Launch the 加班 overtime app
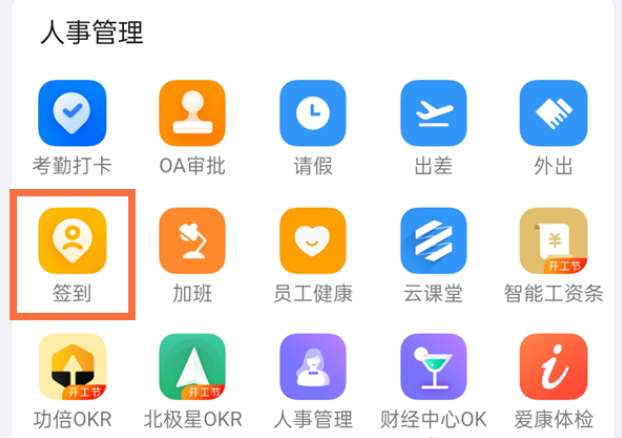 point(192,241)
